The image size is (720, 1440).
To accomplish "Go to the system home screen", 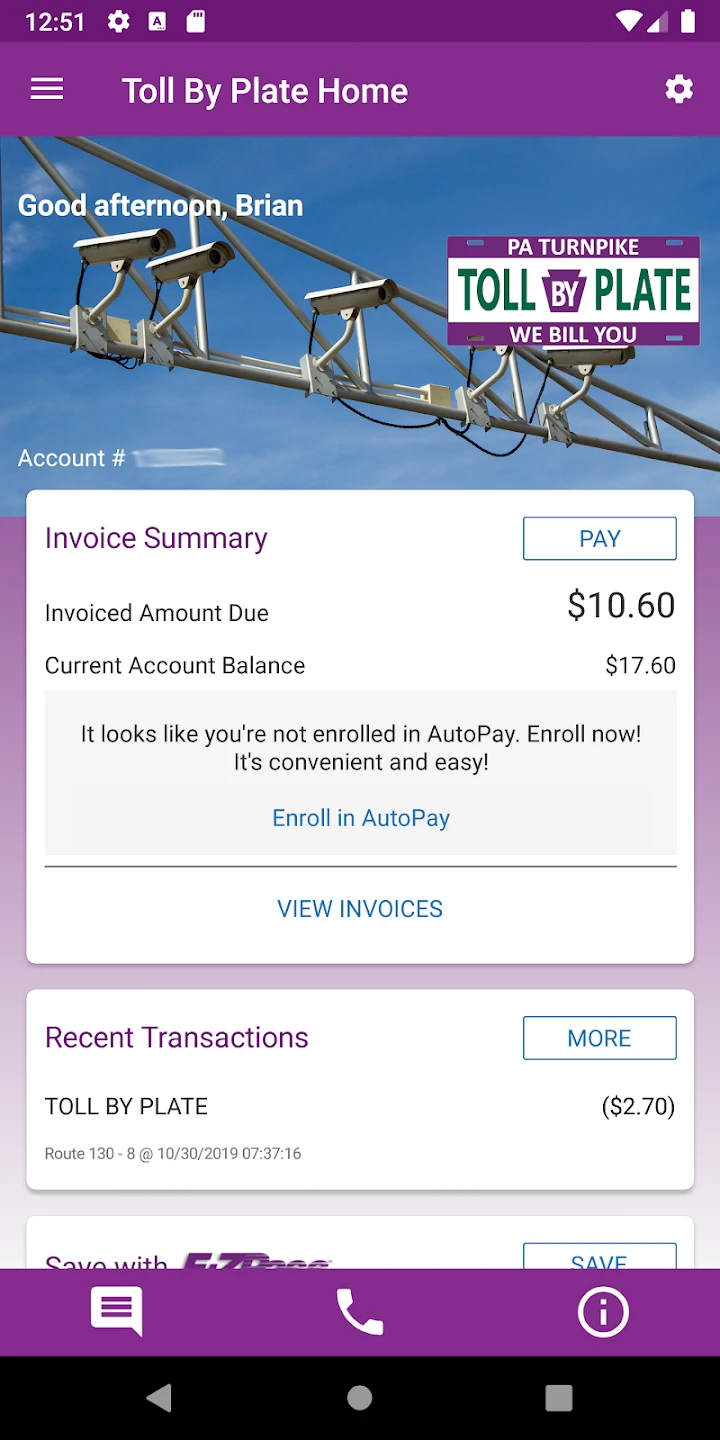I will [360, 1398].
